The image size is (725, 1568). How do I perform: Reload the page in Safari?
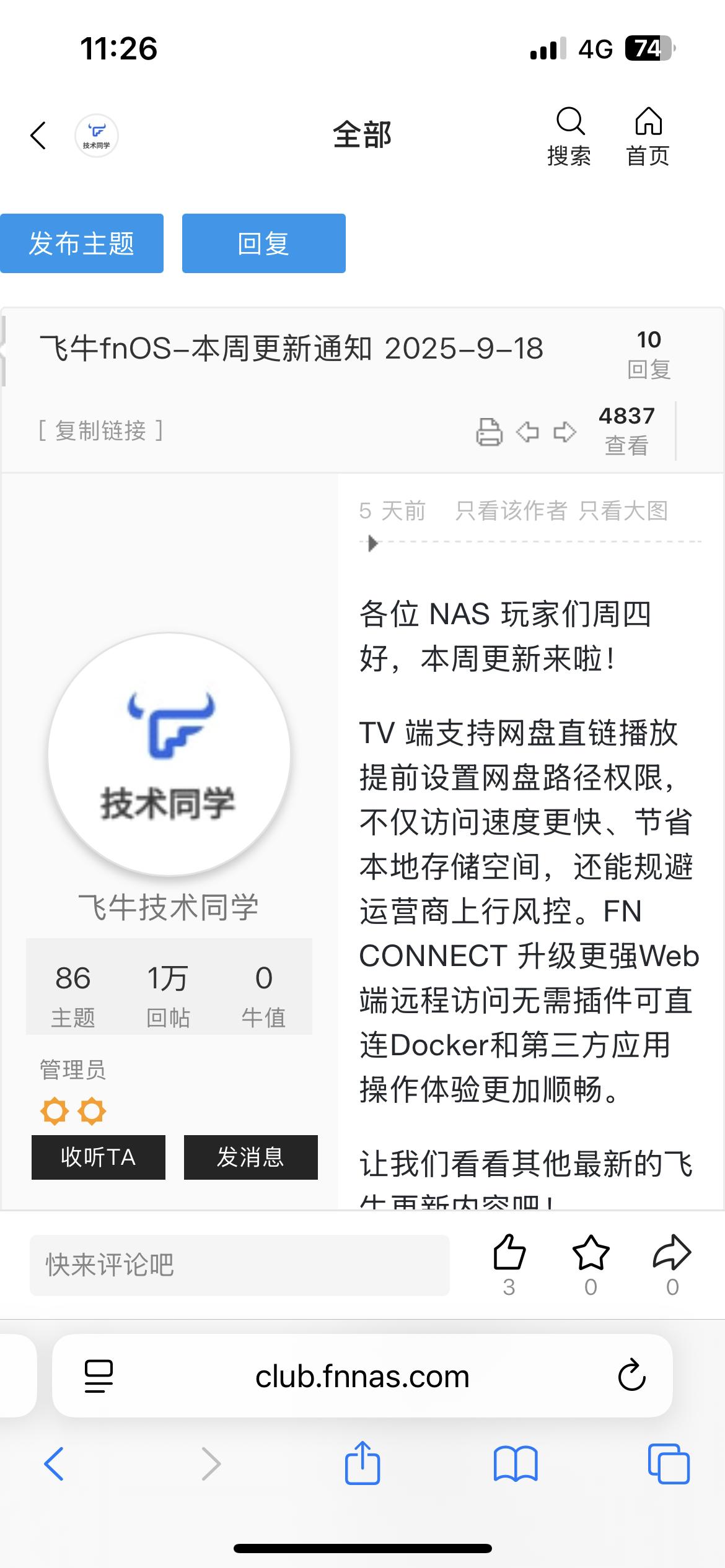coord(631,1376)
